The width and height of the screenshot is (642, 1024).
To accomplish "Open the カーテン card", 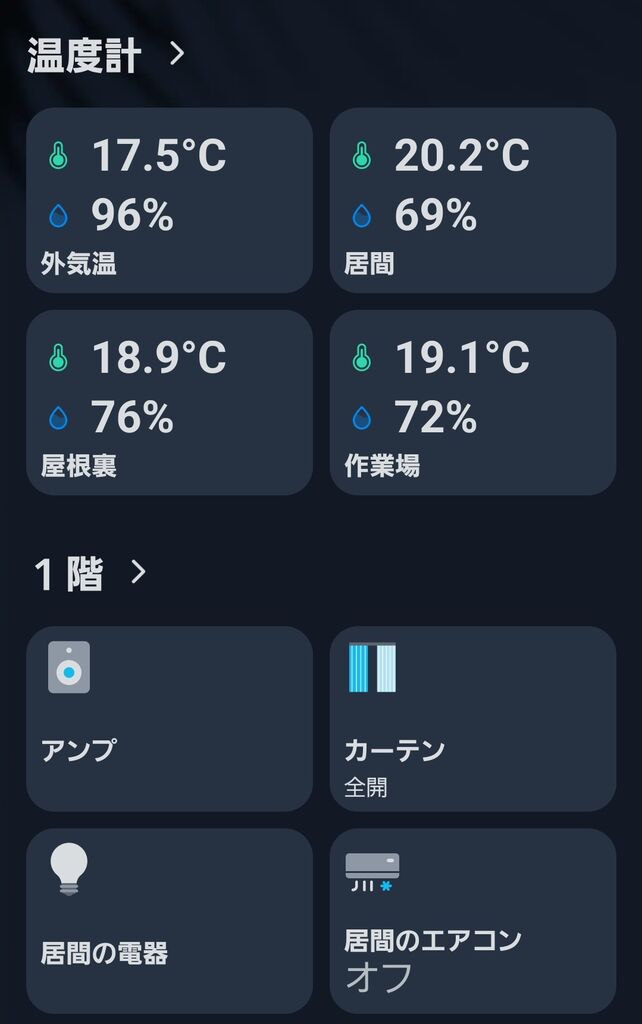I will [472, 718].
